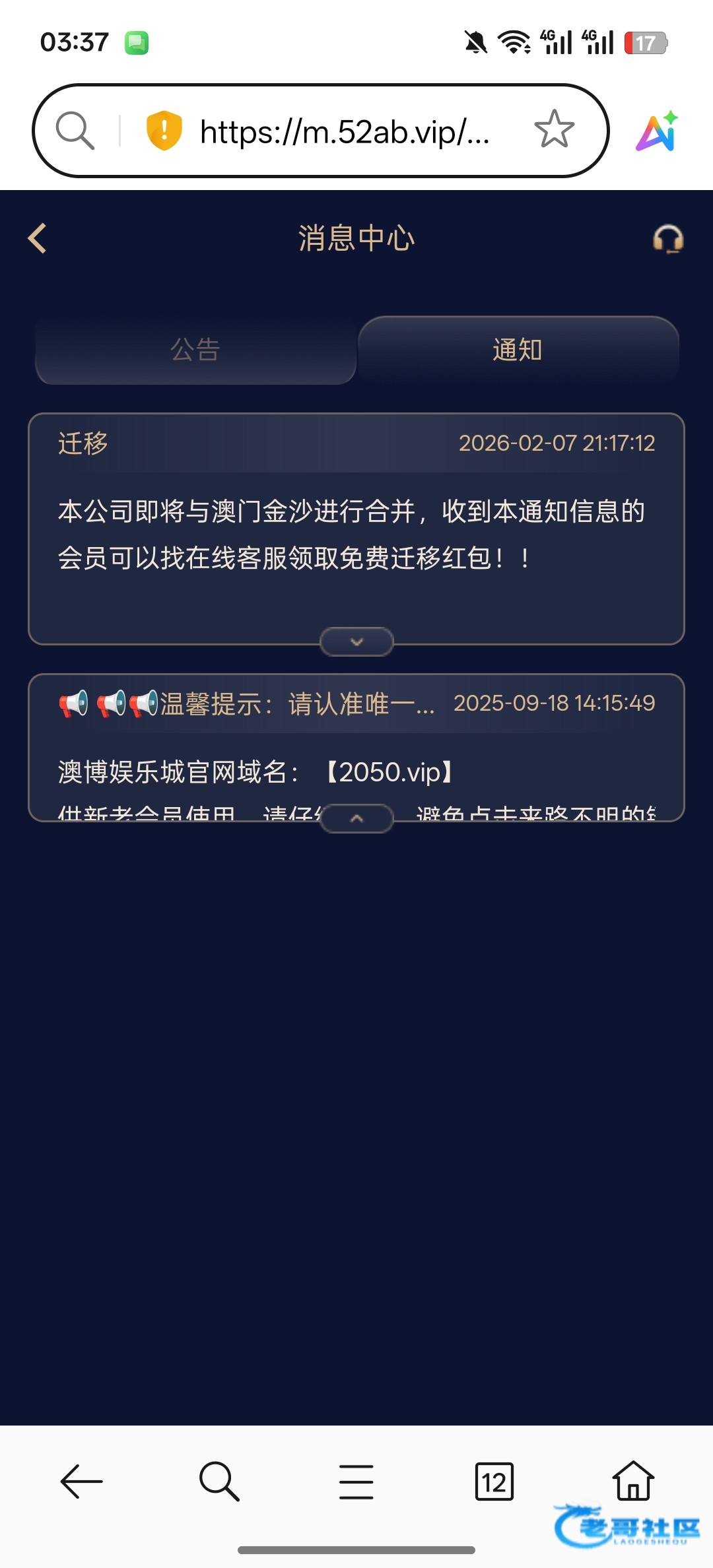Expand the 迁移 notification card
Viewport: 713px width, 1568px height.
356,641
